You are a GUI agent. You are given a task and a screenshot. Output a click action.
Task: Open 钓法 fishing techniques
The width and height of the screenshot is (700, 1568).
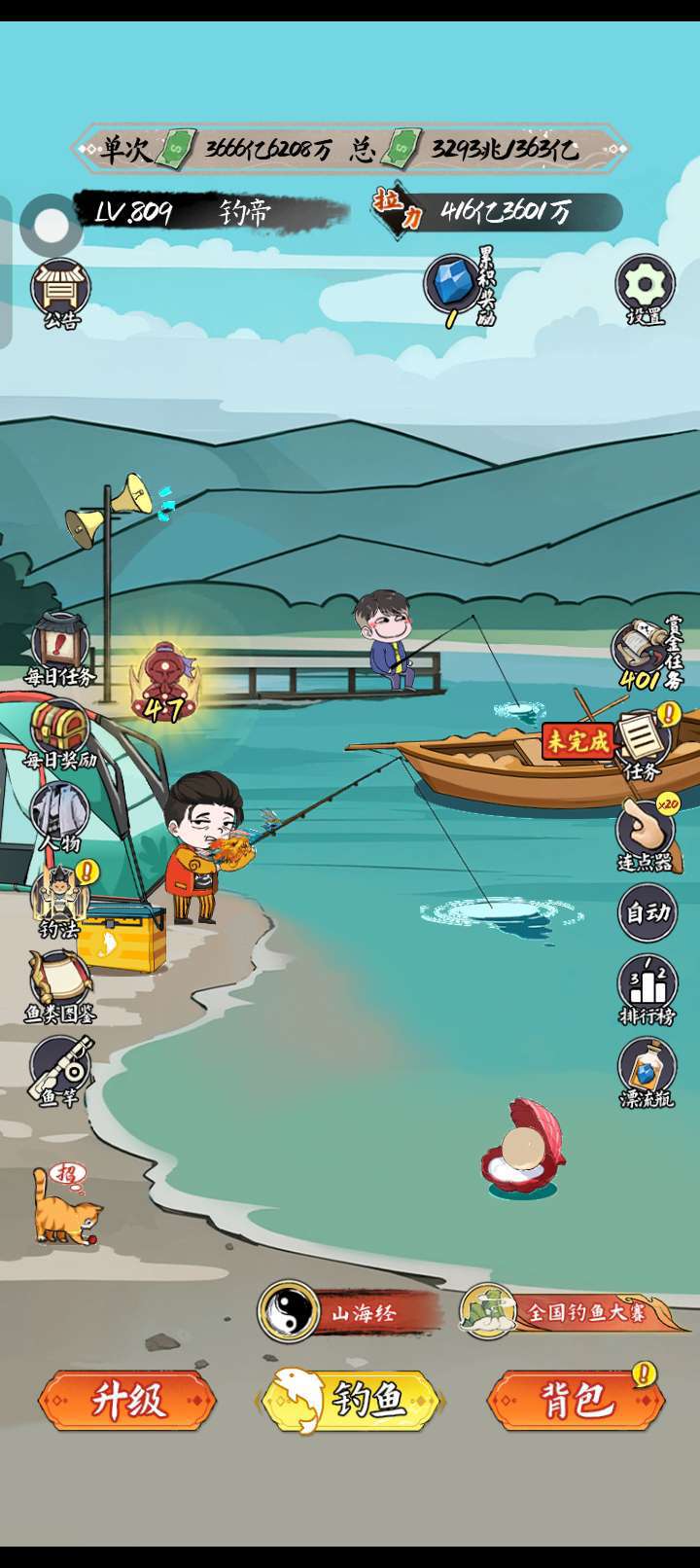(x=60, y=901)
